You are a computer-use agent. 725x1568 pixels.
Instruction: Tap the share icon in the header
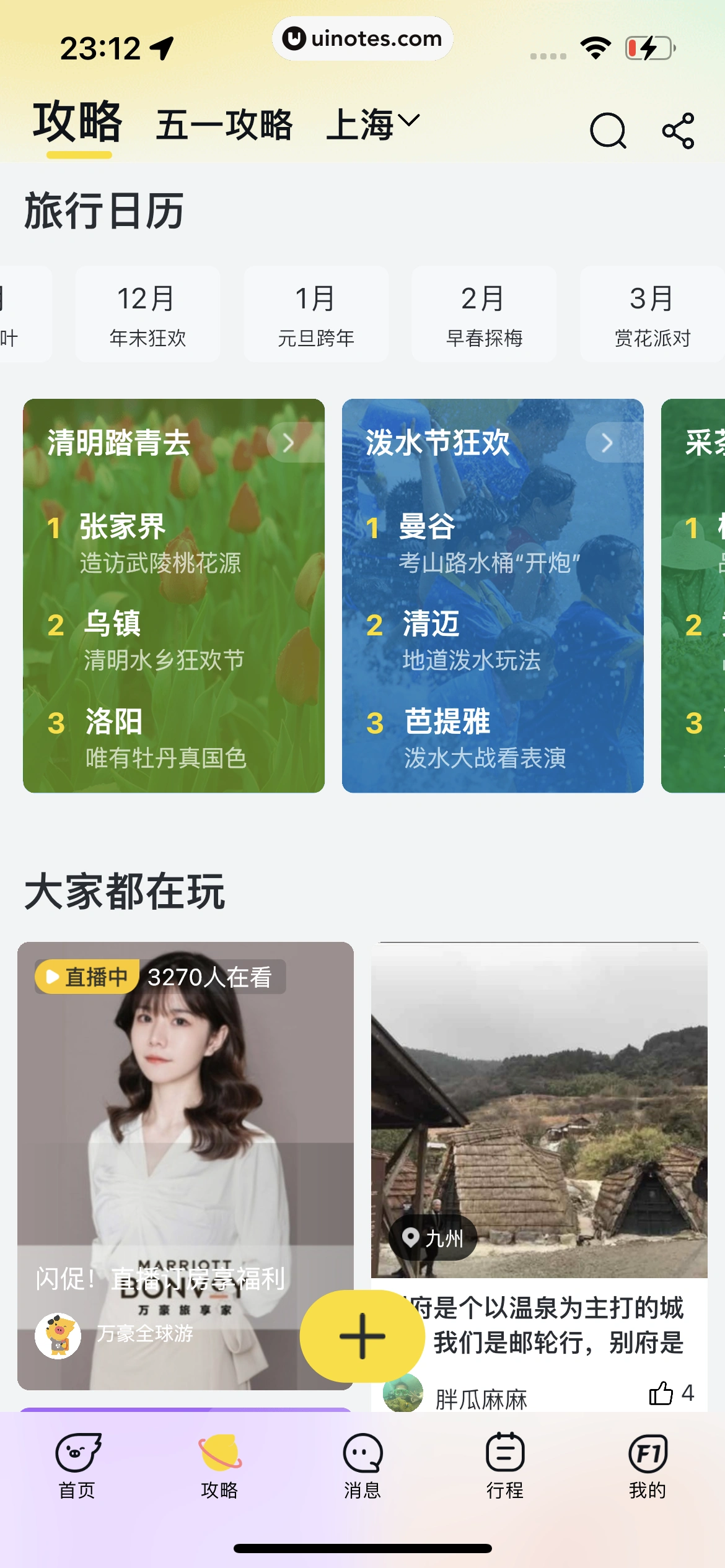tap(679, 130)
